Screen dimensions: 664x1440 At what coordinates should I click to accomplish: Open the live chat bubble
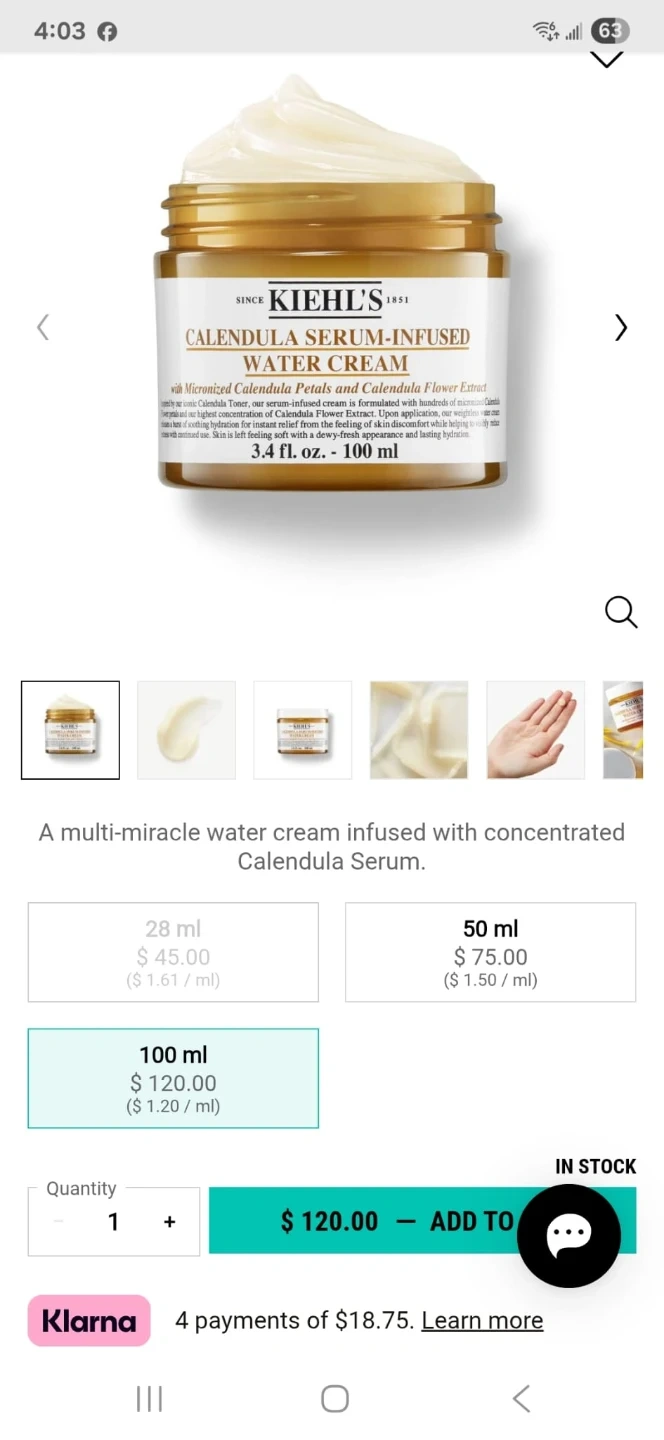(x=569, y=1235)
